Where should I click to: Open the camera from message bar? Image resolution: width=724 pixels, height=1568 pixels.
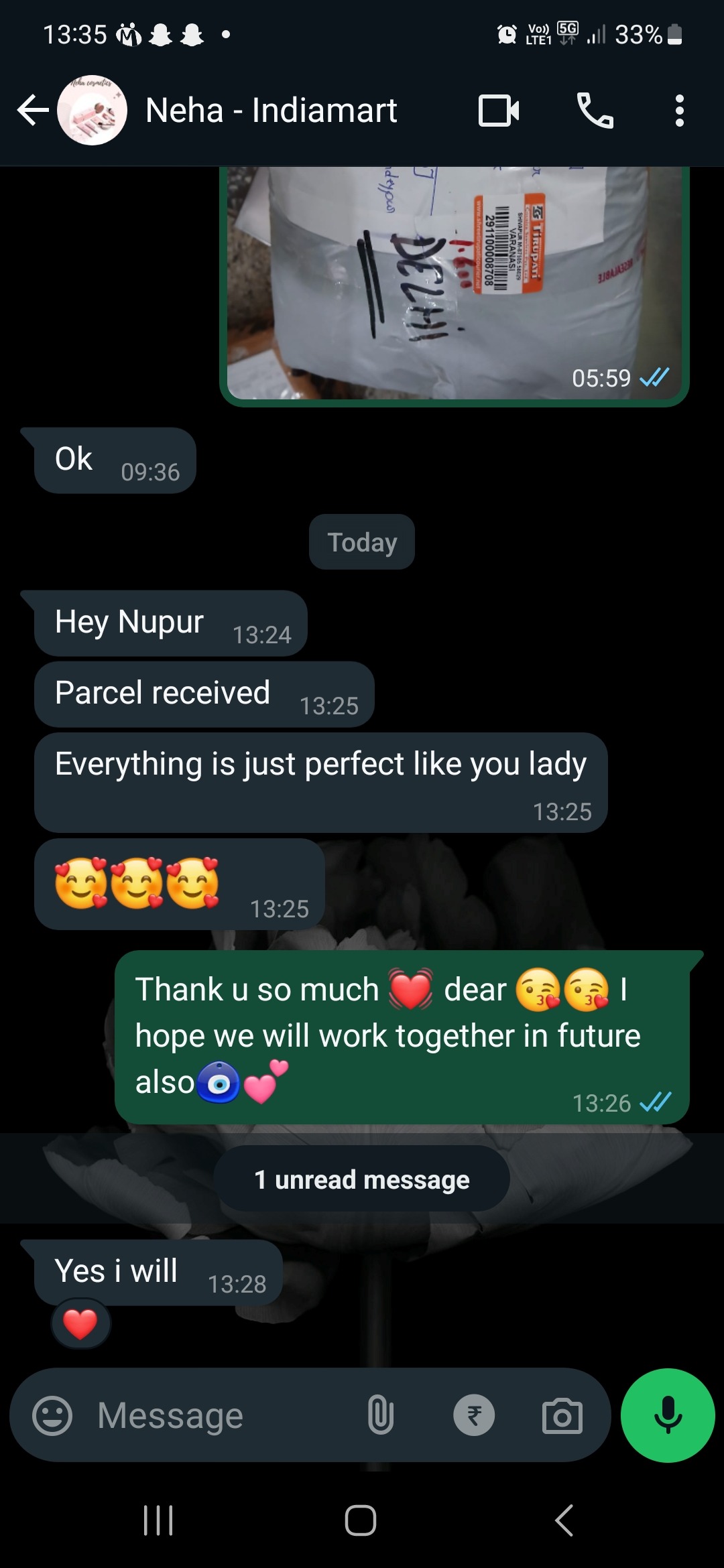point(562,1415)
